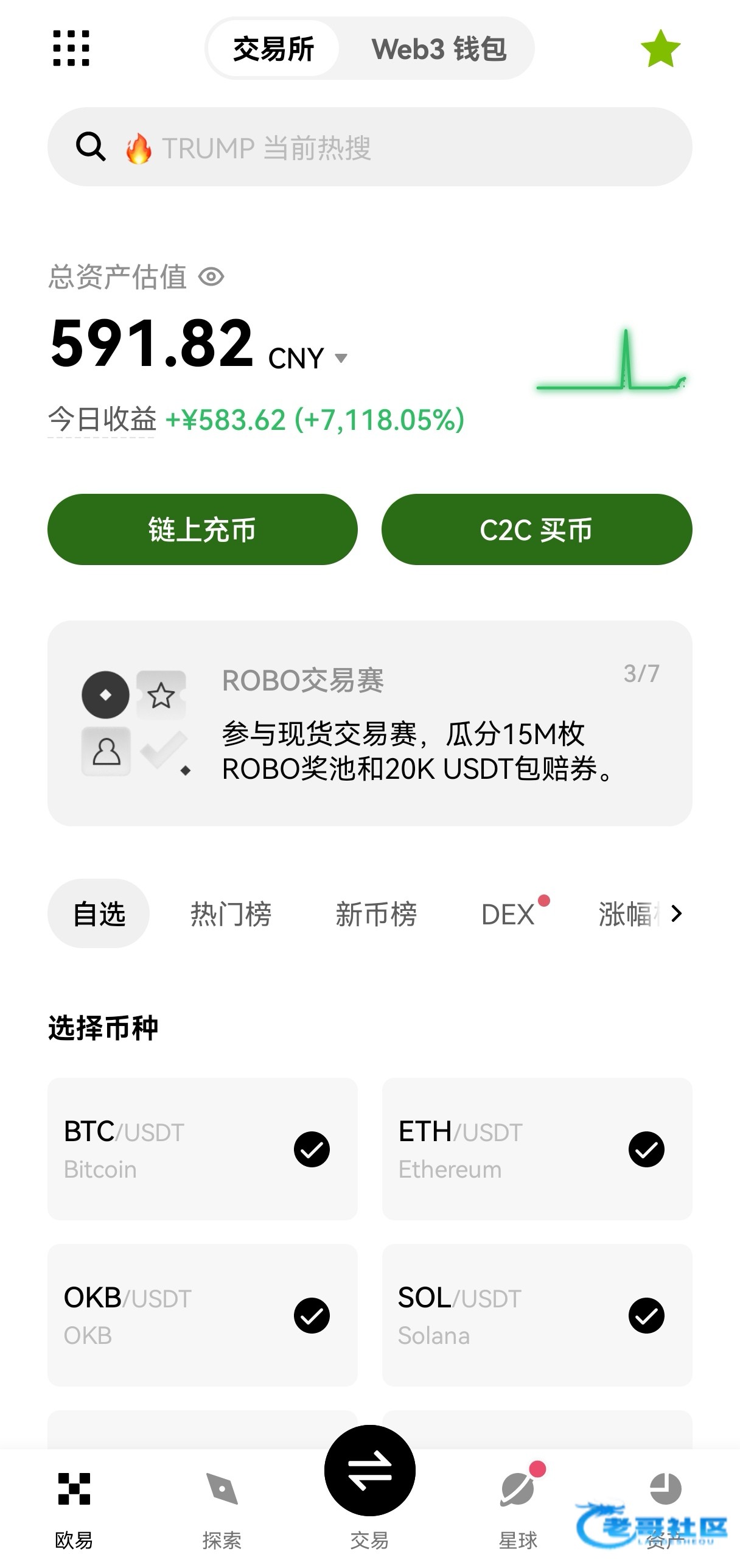
Task: Uncheck SOL/USDT pair
Action: coord(646,1316)
